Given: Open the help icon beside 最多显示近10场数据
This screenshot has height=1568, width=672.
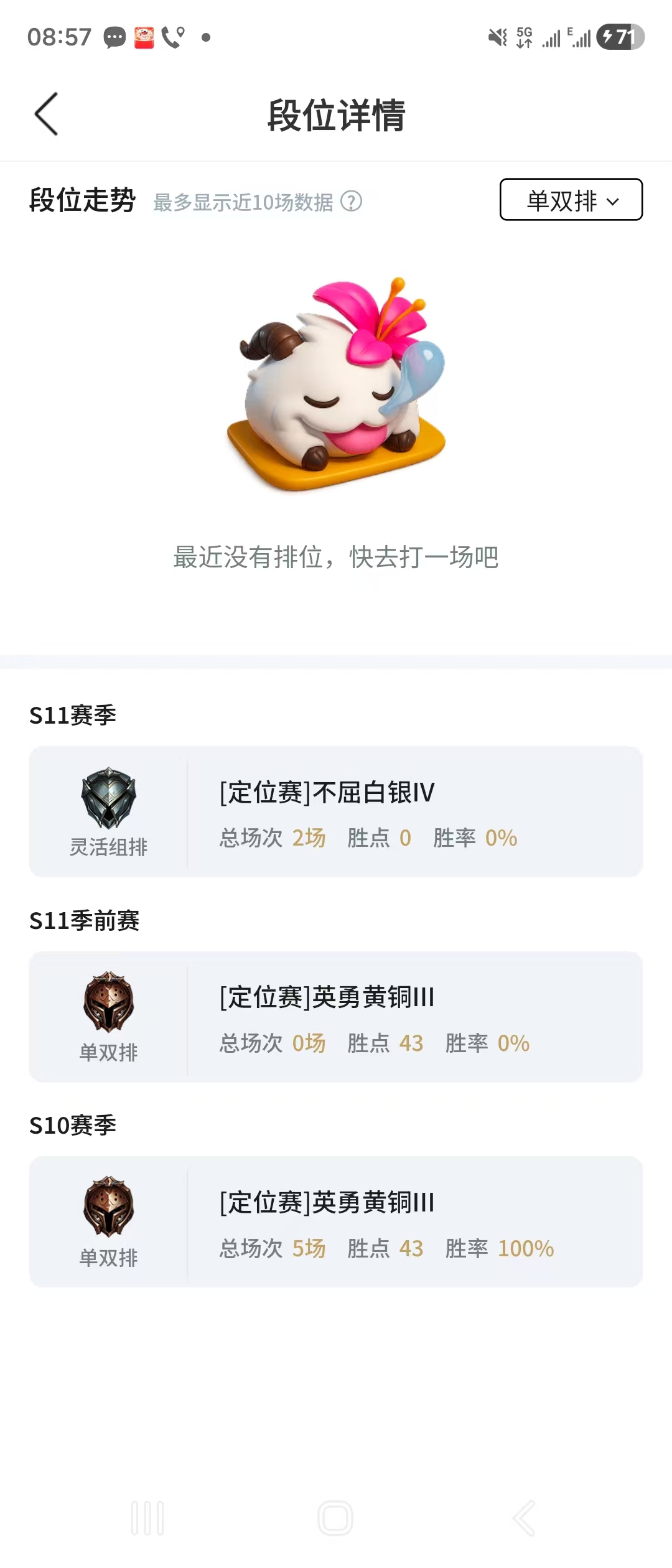Looking at the screenshot, I should coord(352,202).
